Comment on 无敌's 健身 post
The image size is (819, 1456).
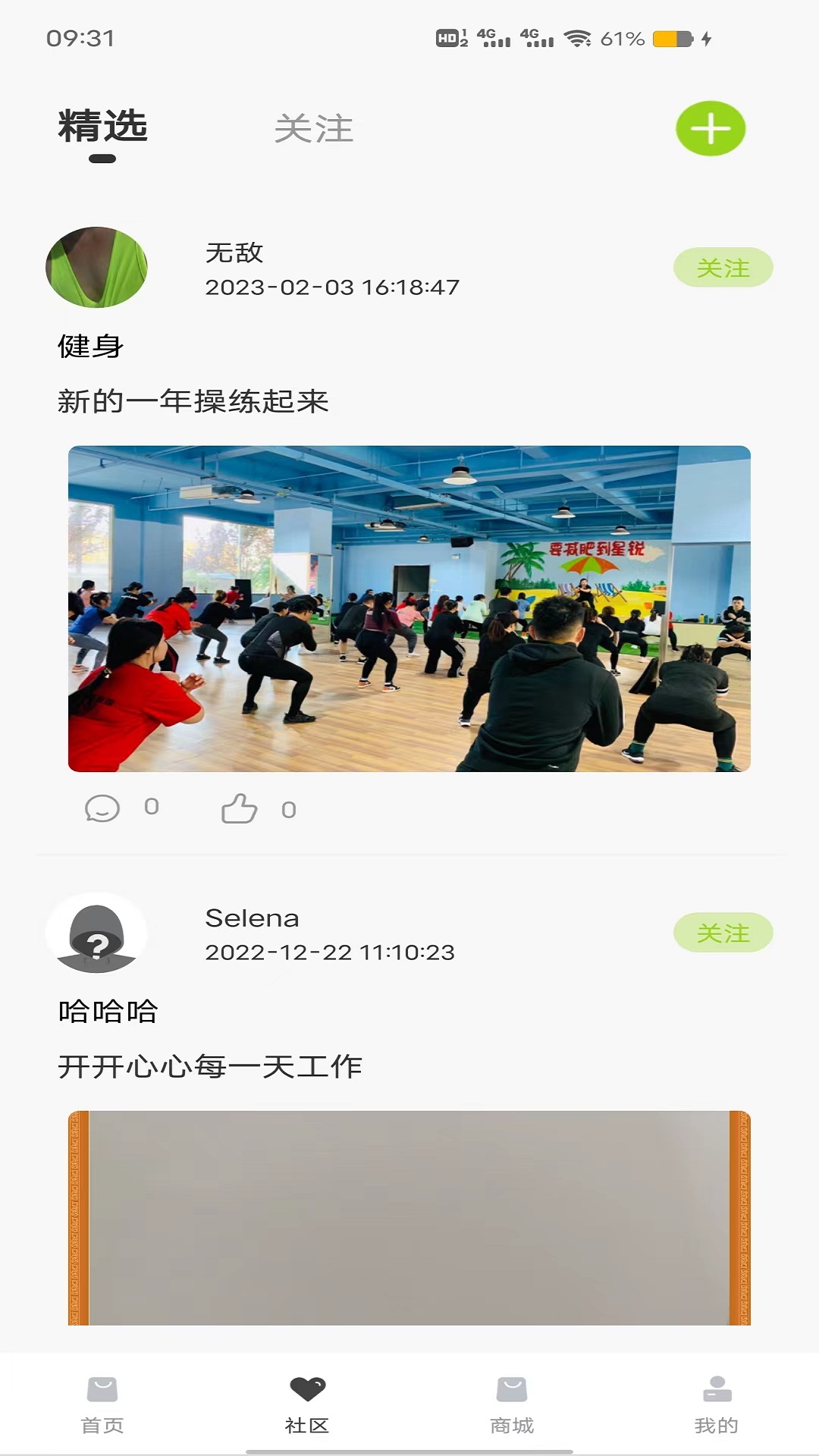[x=102, y=808]
